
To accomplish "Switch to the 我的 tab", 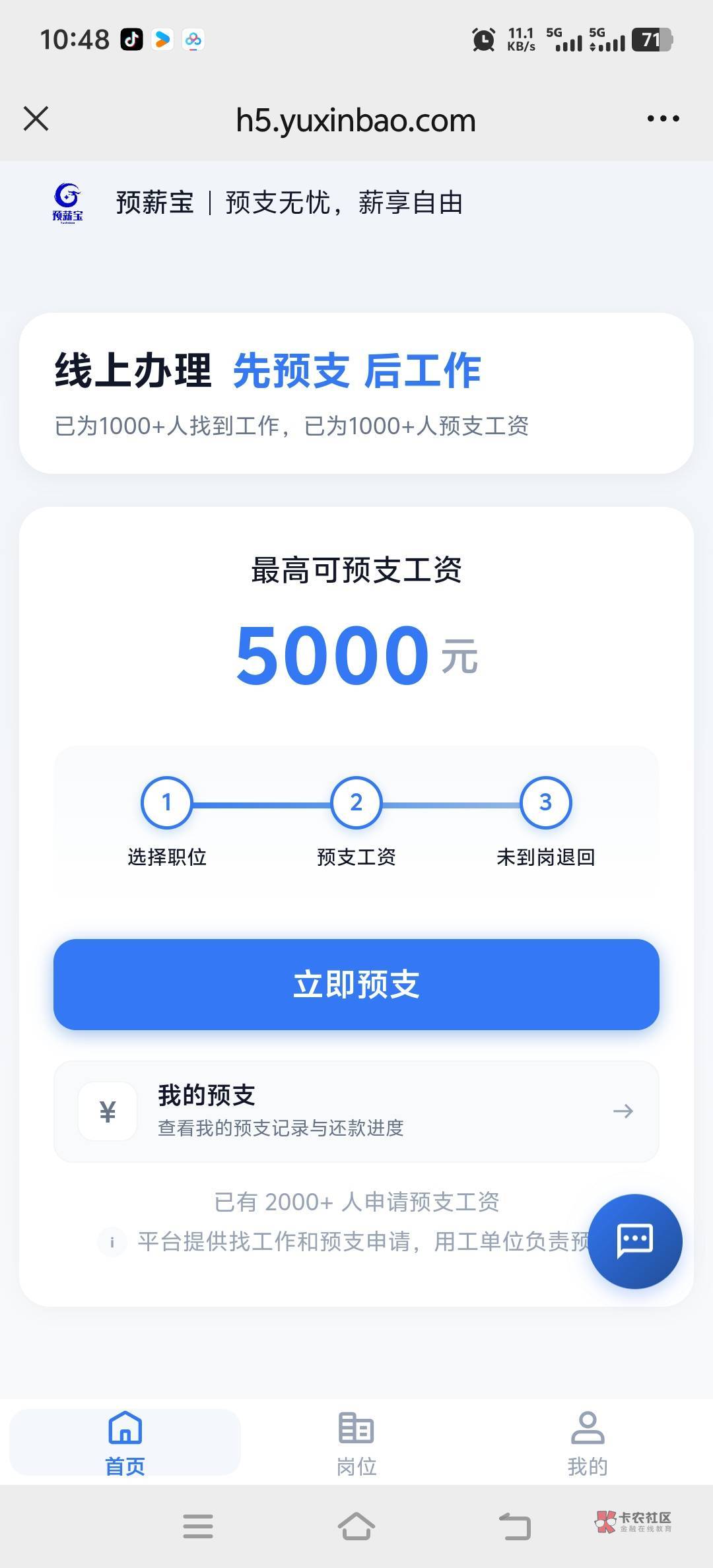I will 587,1444.
